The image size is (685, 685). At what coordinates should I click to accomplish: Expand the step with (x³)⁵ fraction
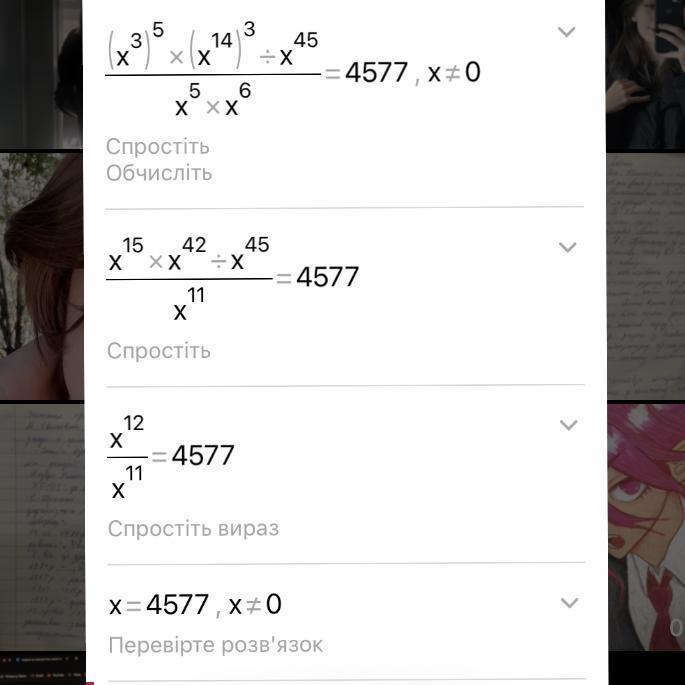click(x=567, y=32)
